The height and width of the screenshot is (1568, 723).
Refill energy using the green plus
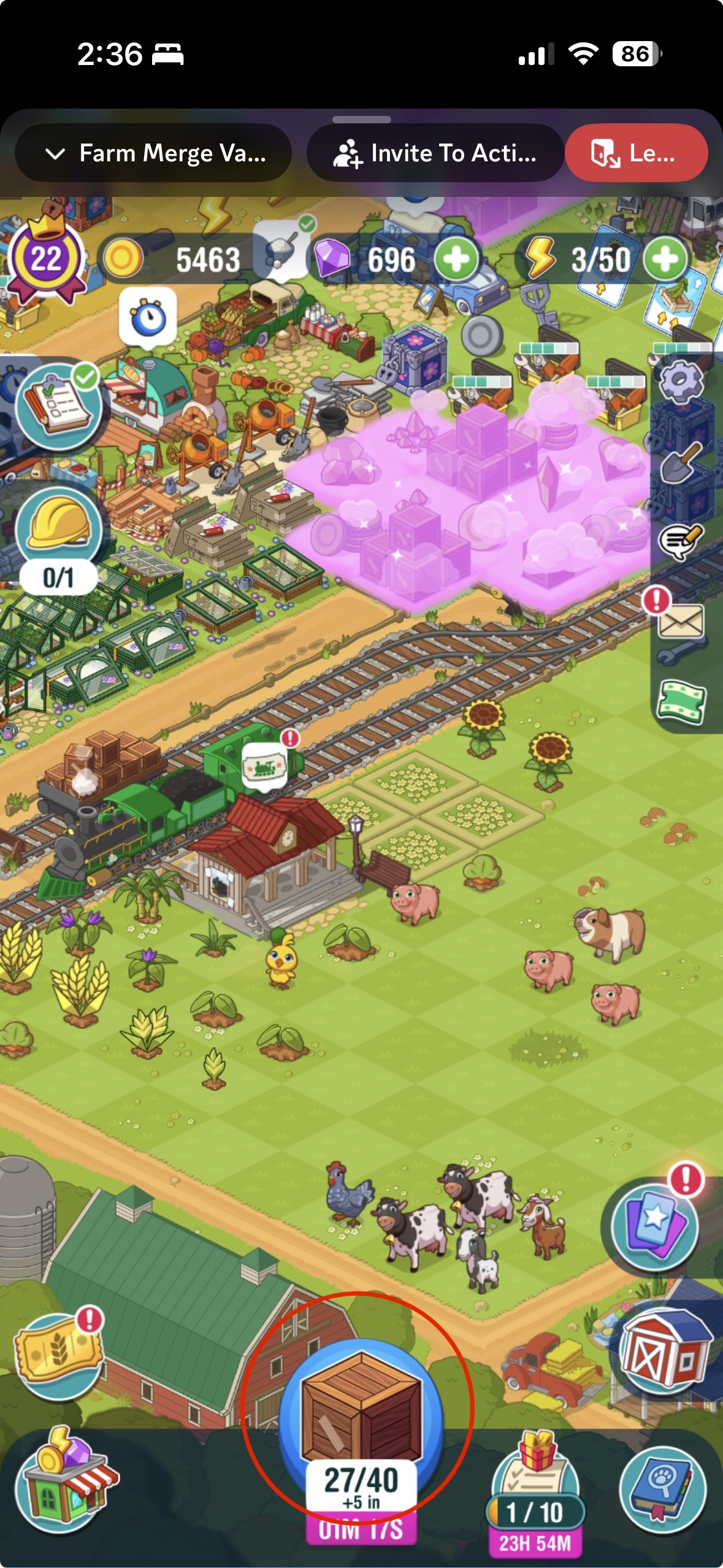[665, 259]
